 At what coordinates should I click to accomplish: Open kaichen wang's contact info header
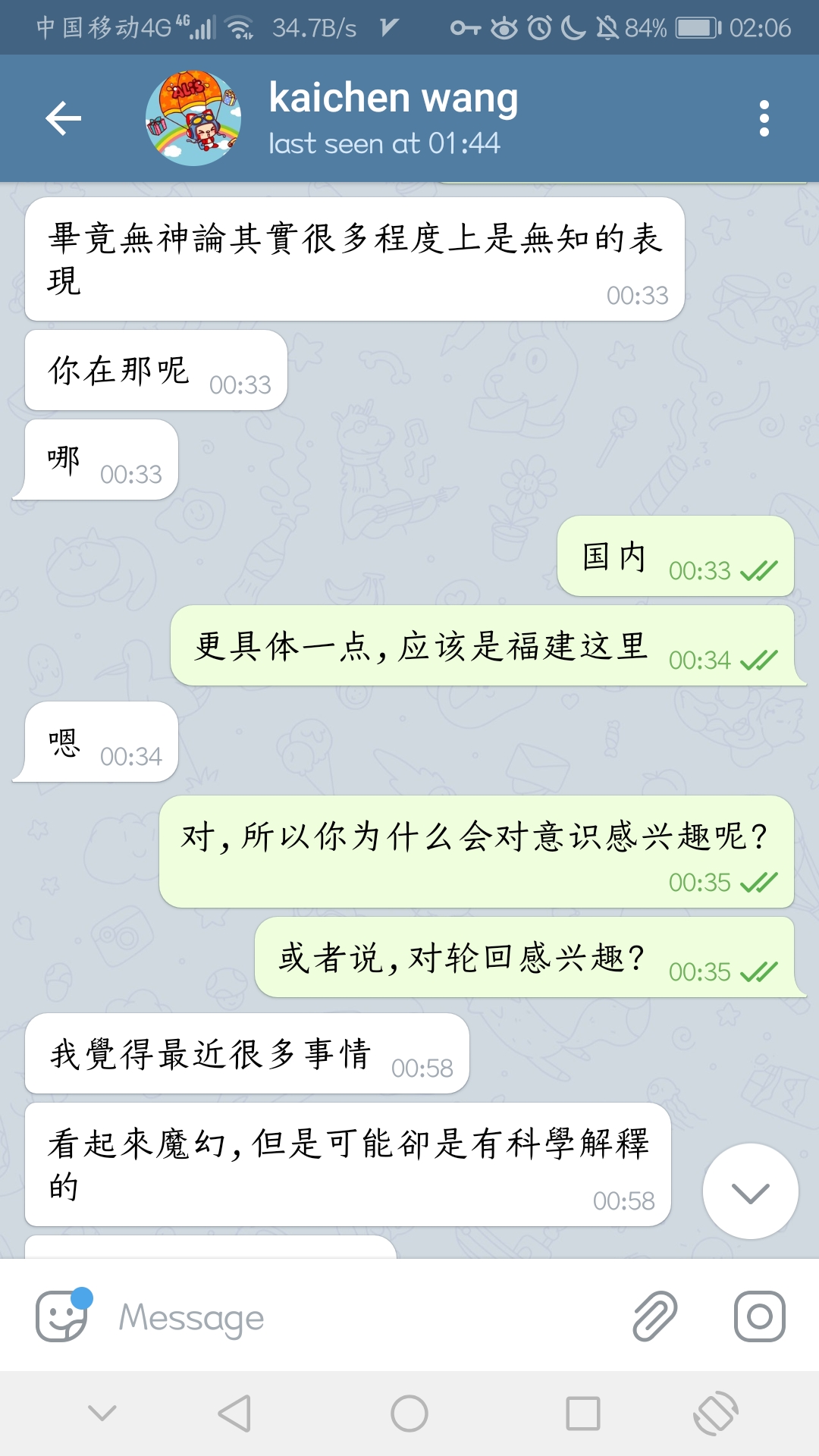coord(394,118)
